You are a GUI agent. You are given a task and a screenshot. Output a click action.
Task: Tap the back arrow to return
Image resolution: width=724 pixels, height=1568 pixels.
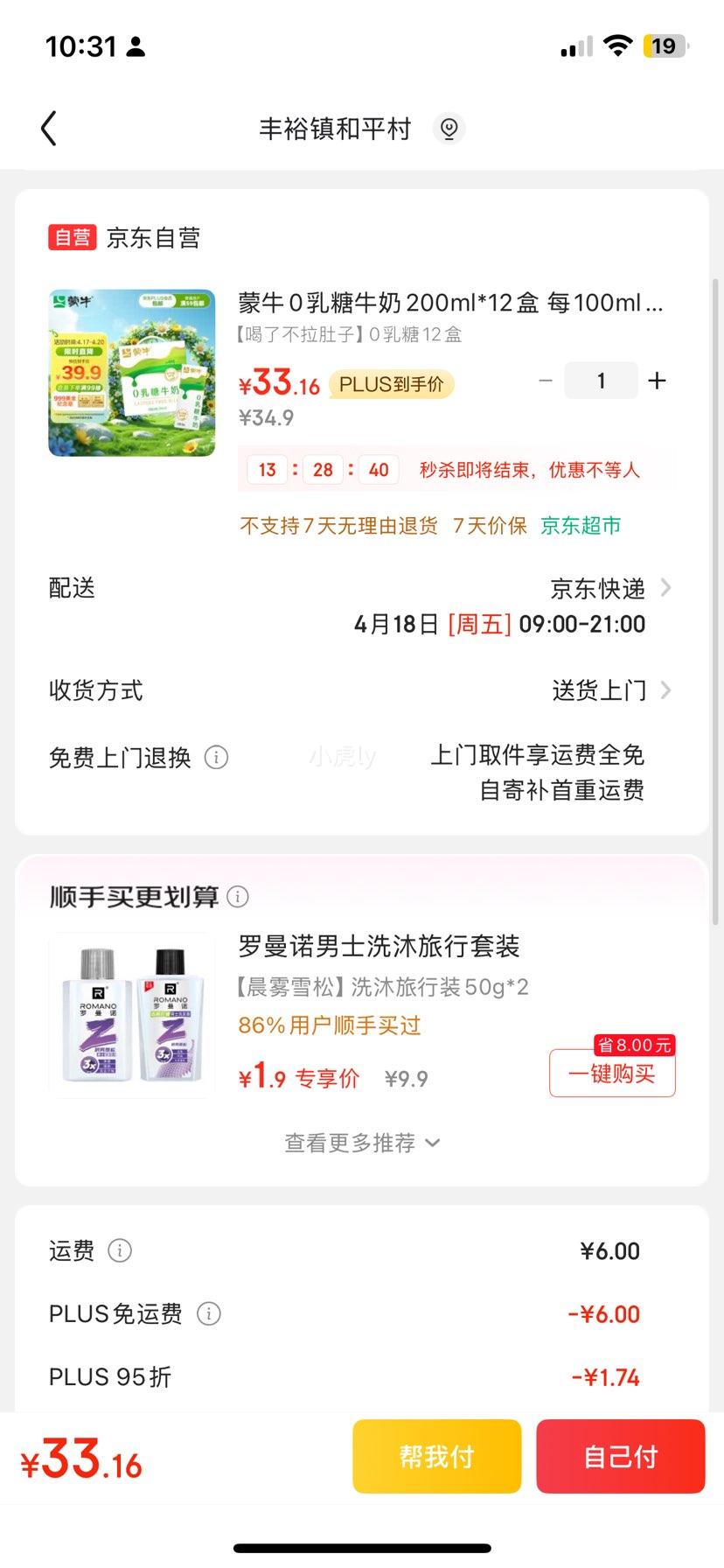pos(48,128)
